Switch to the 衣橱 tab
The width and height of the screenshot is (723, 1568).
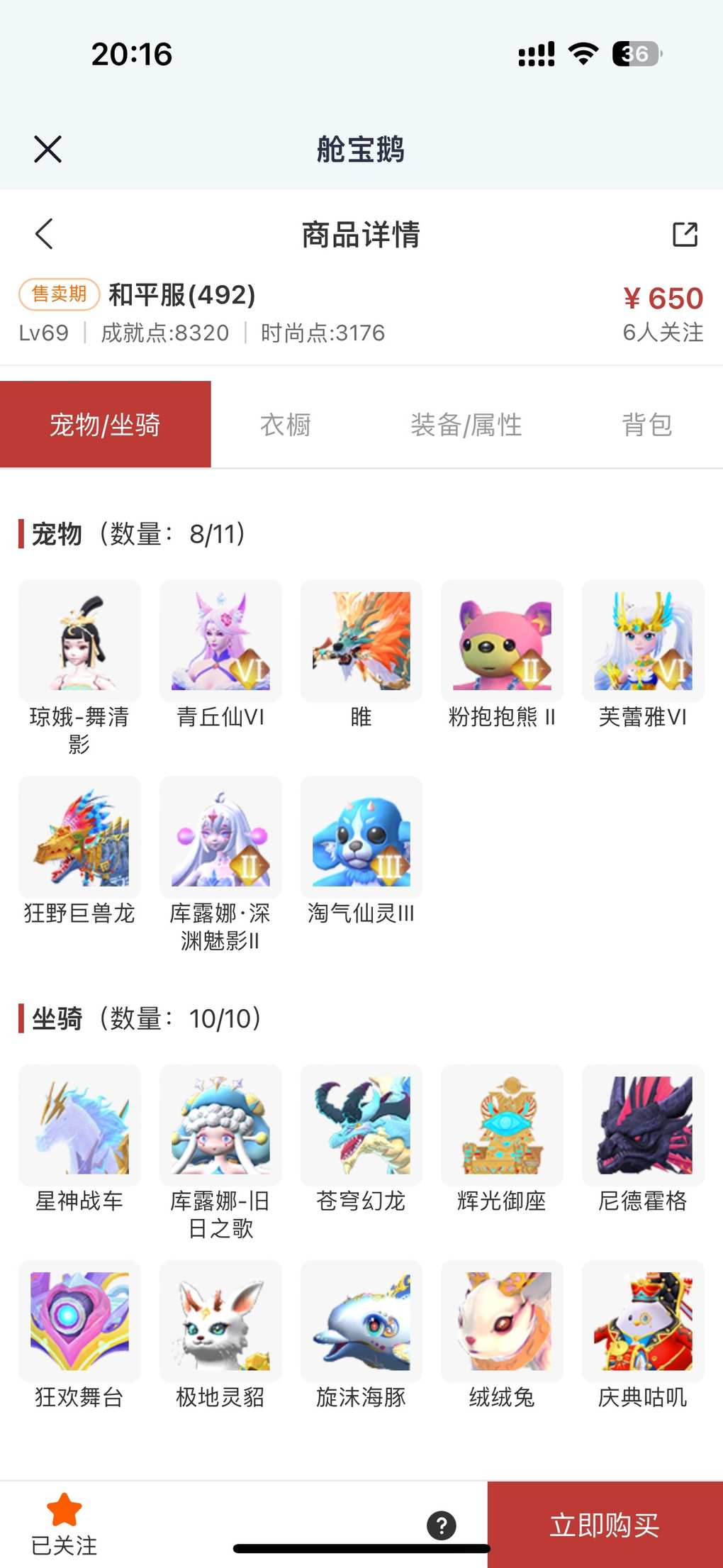[286, 425]
